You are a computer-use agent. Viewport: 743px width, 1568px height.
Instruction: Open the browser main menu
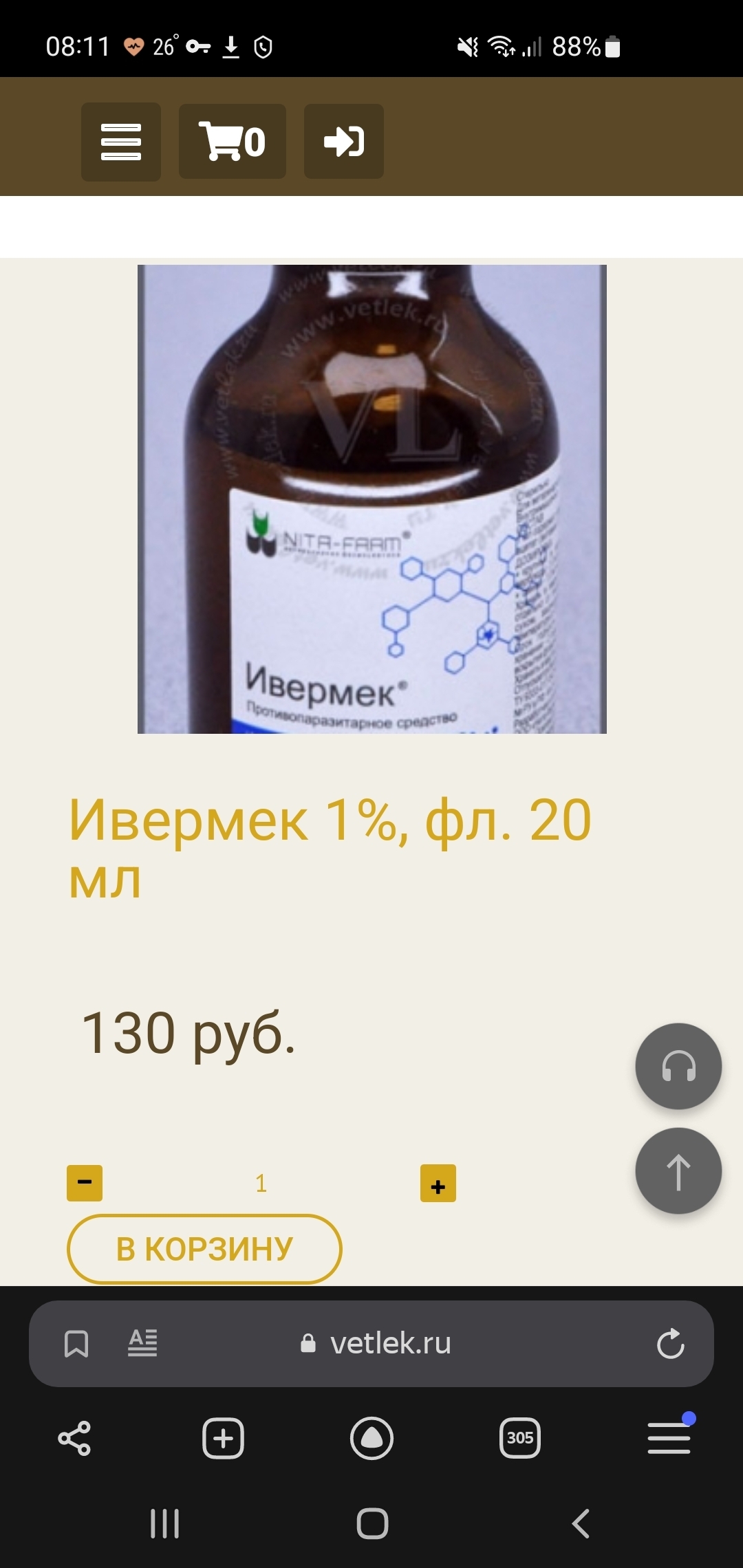(669, 1438)
